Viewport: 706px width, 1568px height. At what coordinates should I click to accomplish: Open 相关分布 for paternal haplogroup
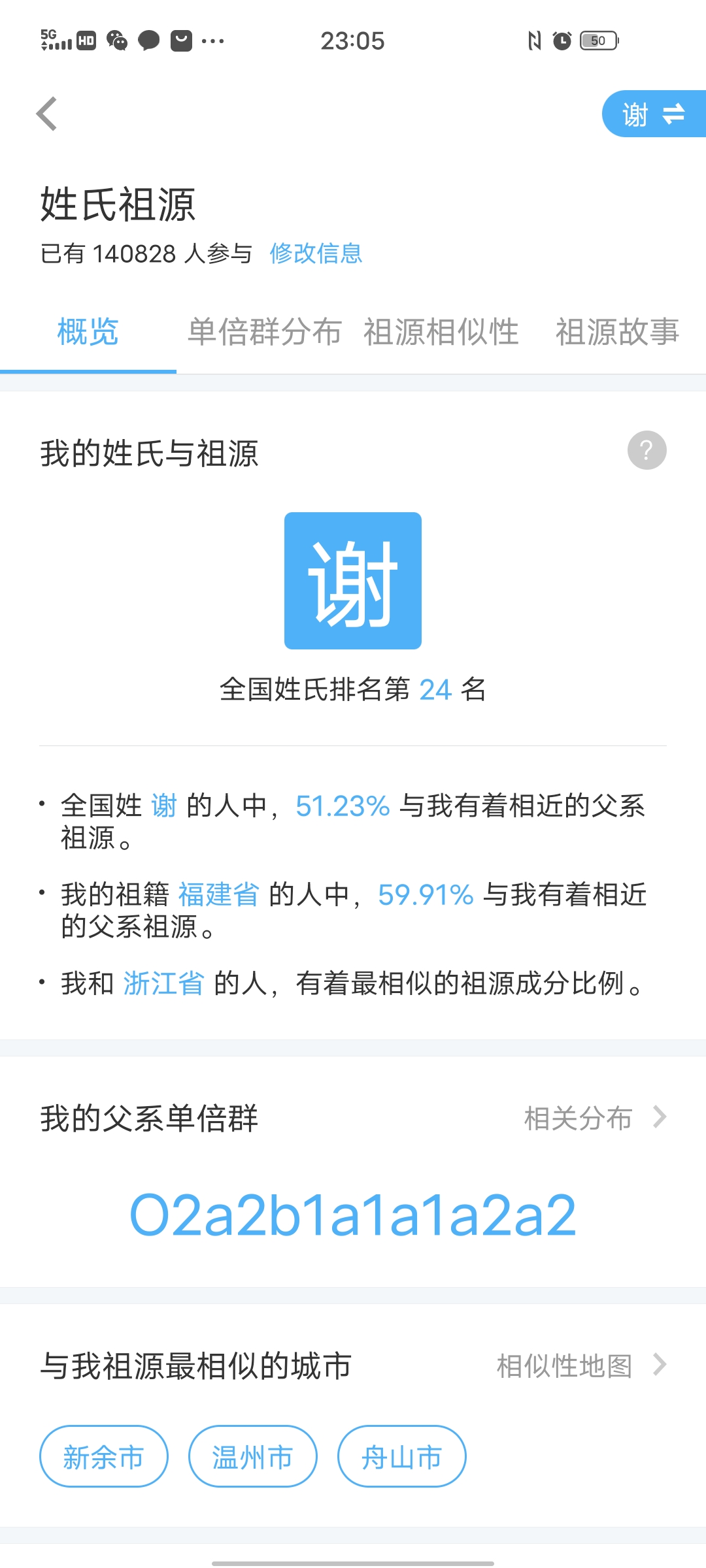(x=595, y=1118)
